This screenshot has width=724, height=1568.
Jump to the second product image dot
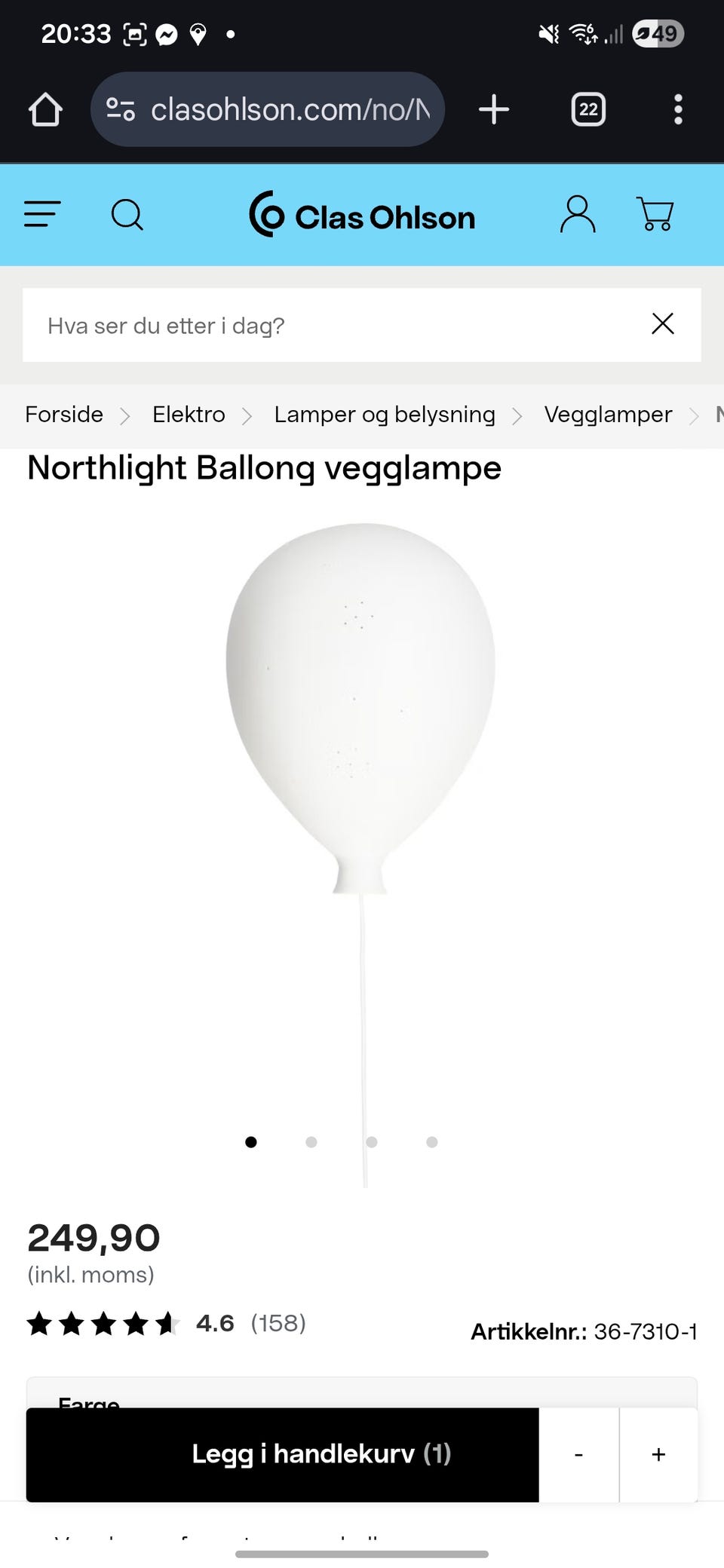(311, 1142)
